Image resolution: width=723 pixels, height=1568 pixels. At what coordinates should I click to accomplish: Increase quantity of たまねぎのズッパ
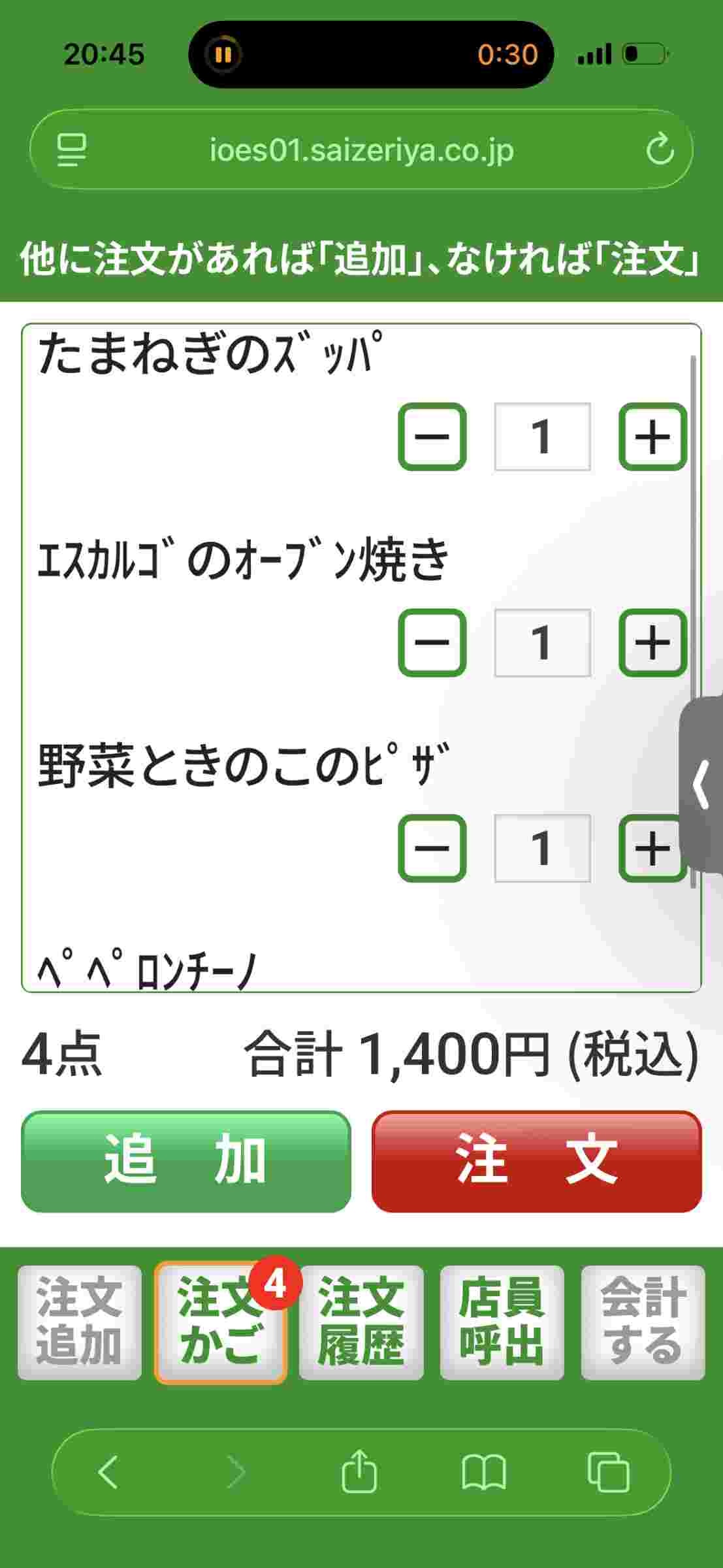coord(652,436)
